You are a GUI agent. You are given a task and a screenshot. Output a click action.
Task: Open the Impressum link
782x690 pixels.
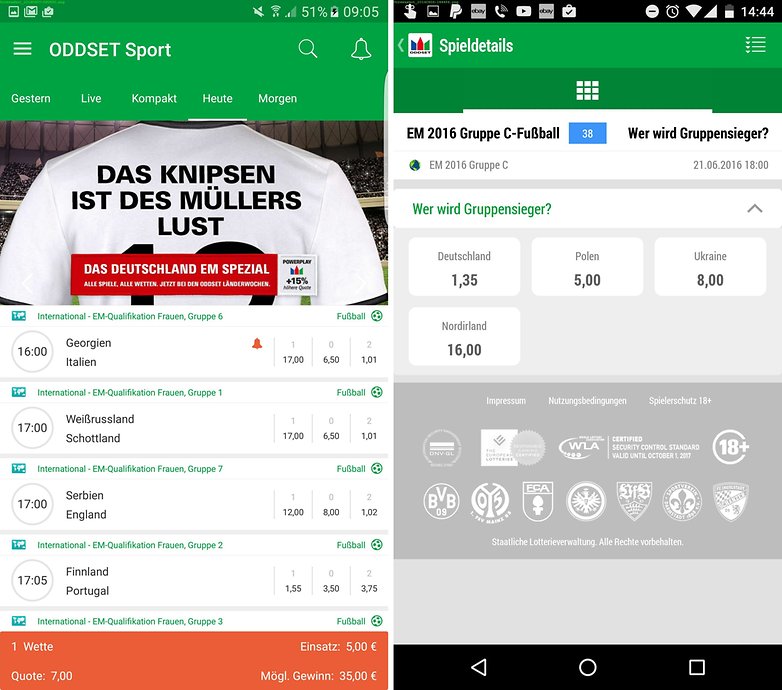point(505,401)
